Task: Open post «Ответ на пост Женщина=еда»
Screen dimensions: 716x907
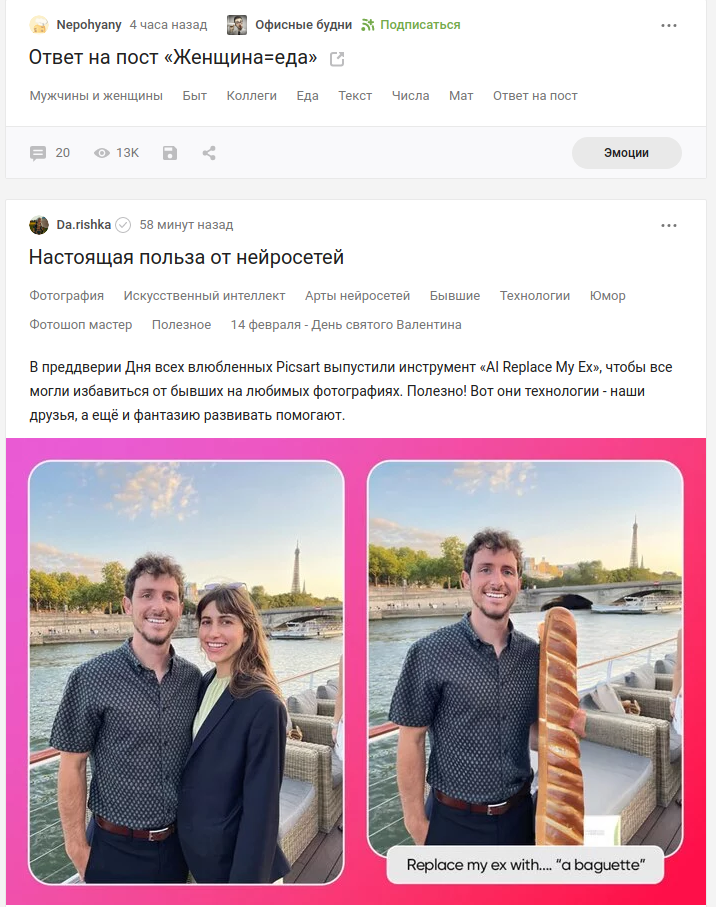Action: point(173,58)
